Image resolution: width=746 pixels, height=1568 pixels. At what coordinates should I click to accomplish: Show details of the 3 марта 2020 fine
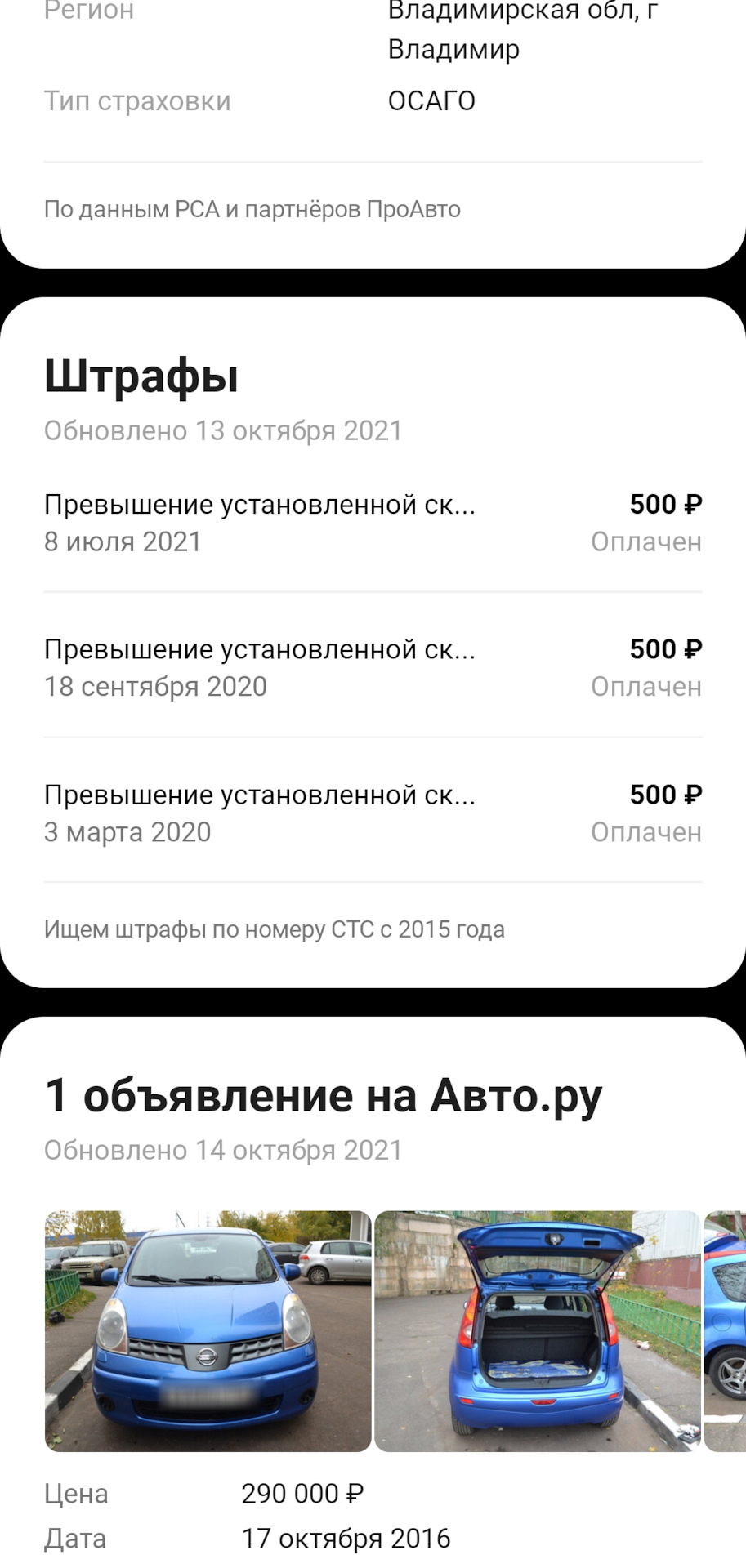tap(372, 813)
